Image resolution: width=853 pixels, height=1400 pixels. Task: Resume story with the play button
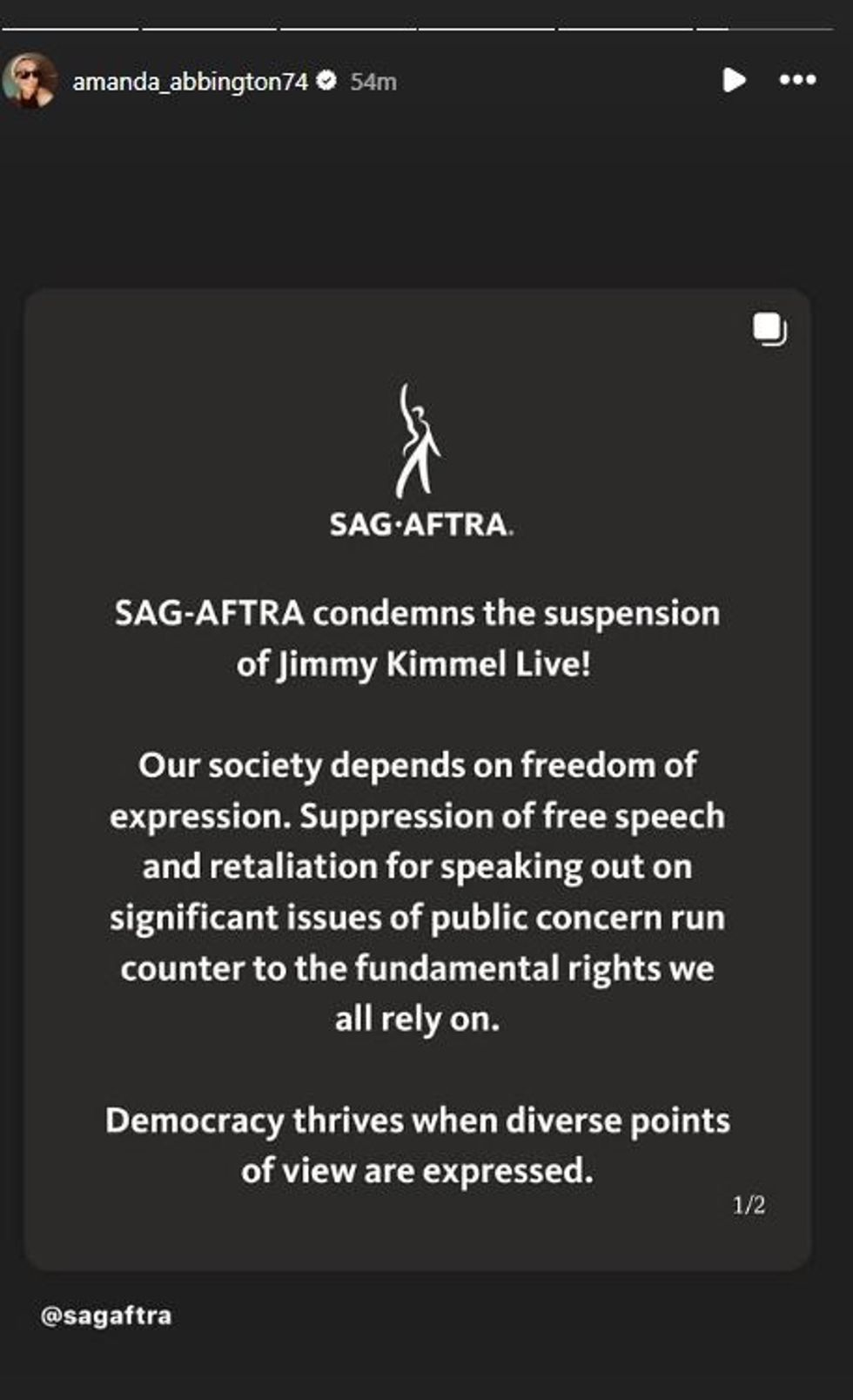(x=734, y=80)
